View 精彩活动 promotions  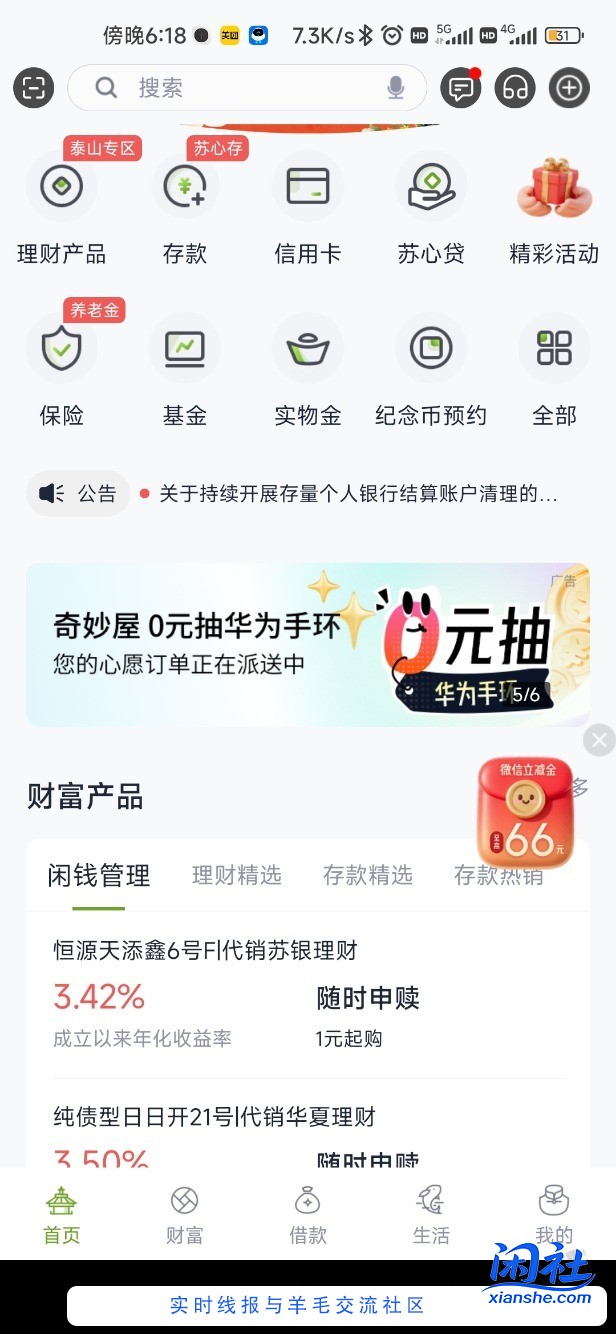(x=554, y=207)
